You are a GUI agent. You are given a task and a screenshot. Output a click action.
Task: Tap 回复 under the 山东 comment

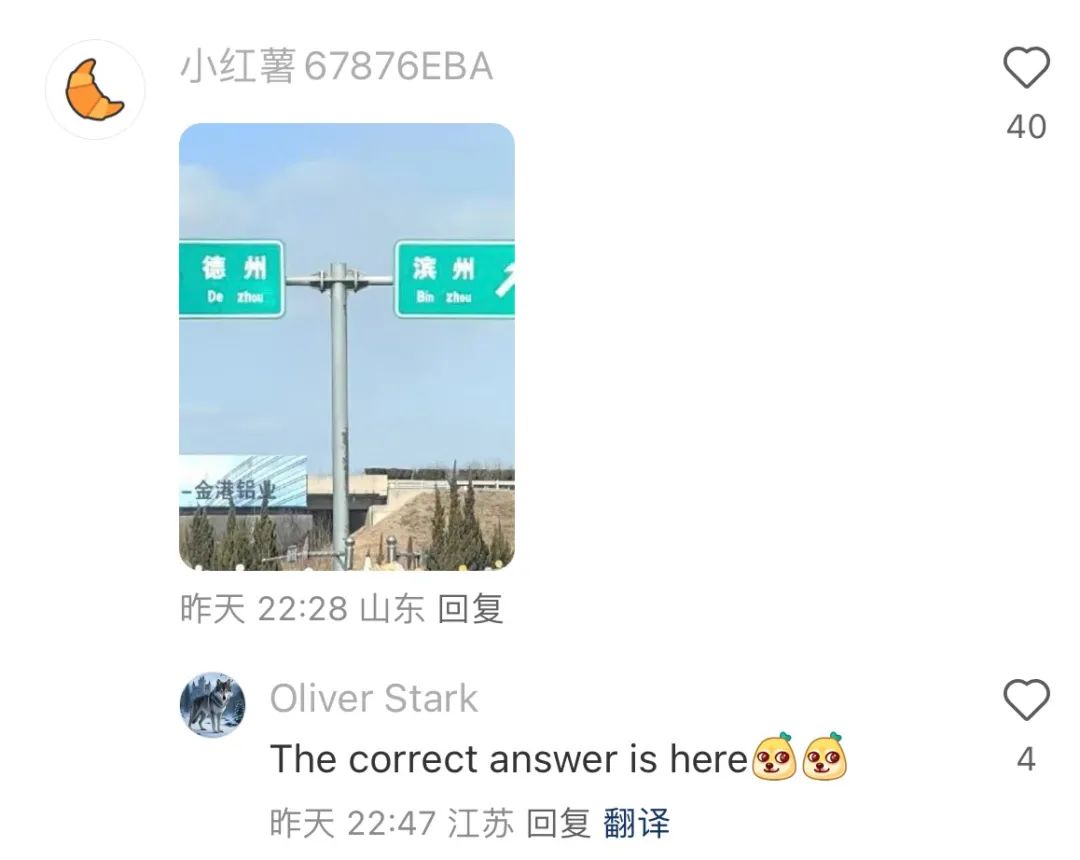pos(470,609)
